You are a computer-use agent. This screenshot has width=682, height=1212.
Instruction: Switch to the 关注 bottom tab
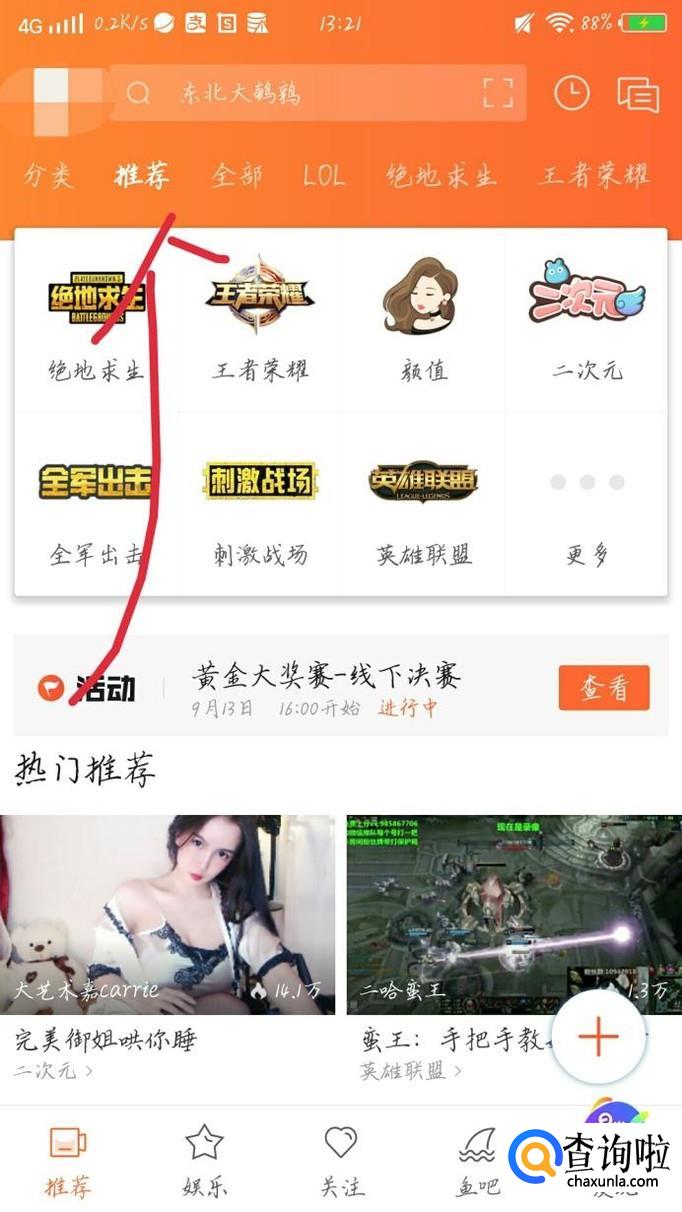pos(341,1160)
